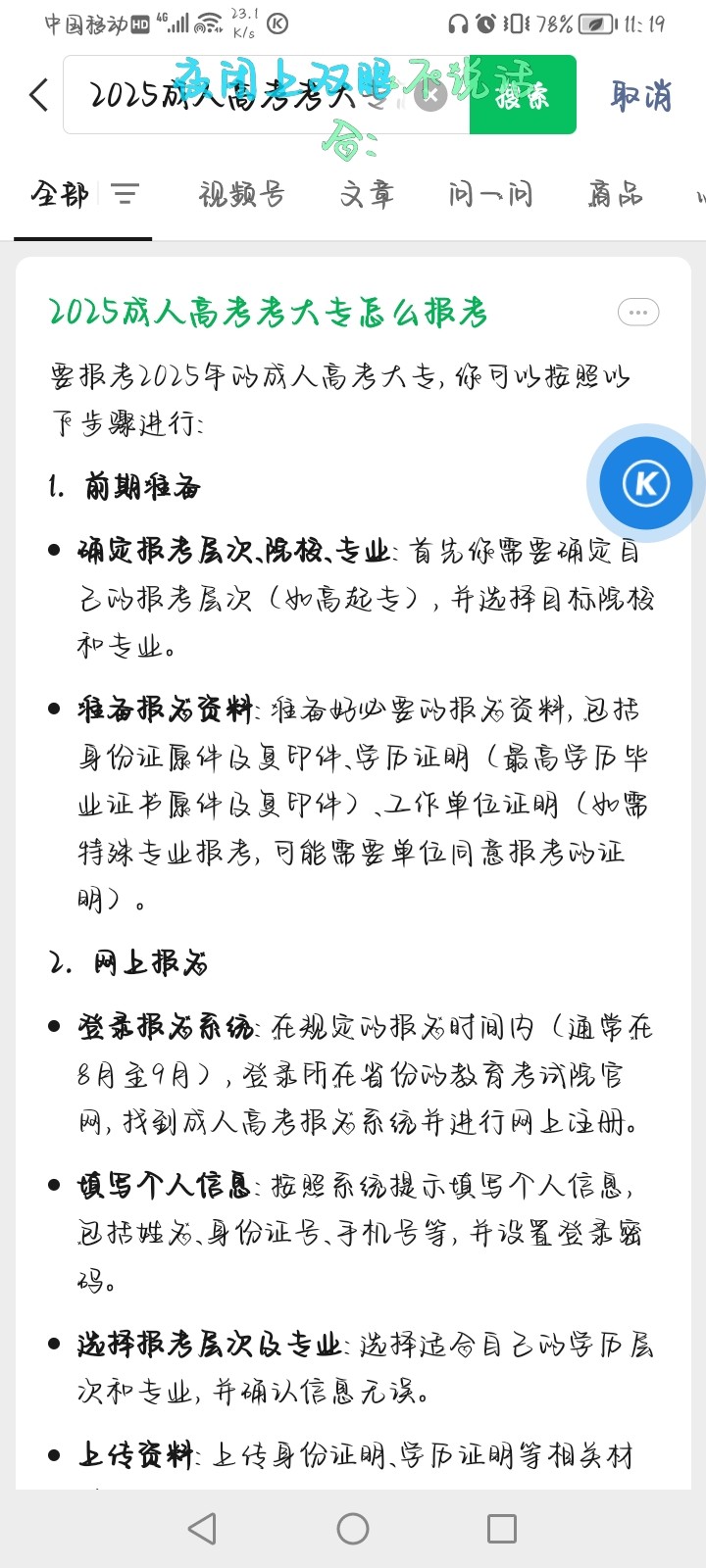Switch to the 文章 tab
The height and width of the screenshot is (1568, 706).
[367, 194]
